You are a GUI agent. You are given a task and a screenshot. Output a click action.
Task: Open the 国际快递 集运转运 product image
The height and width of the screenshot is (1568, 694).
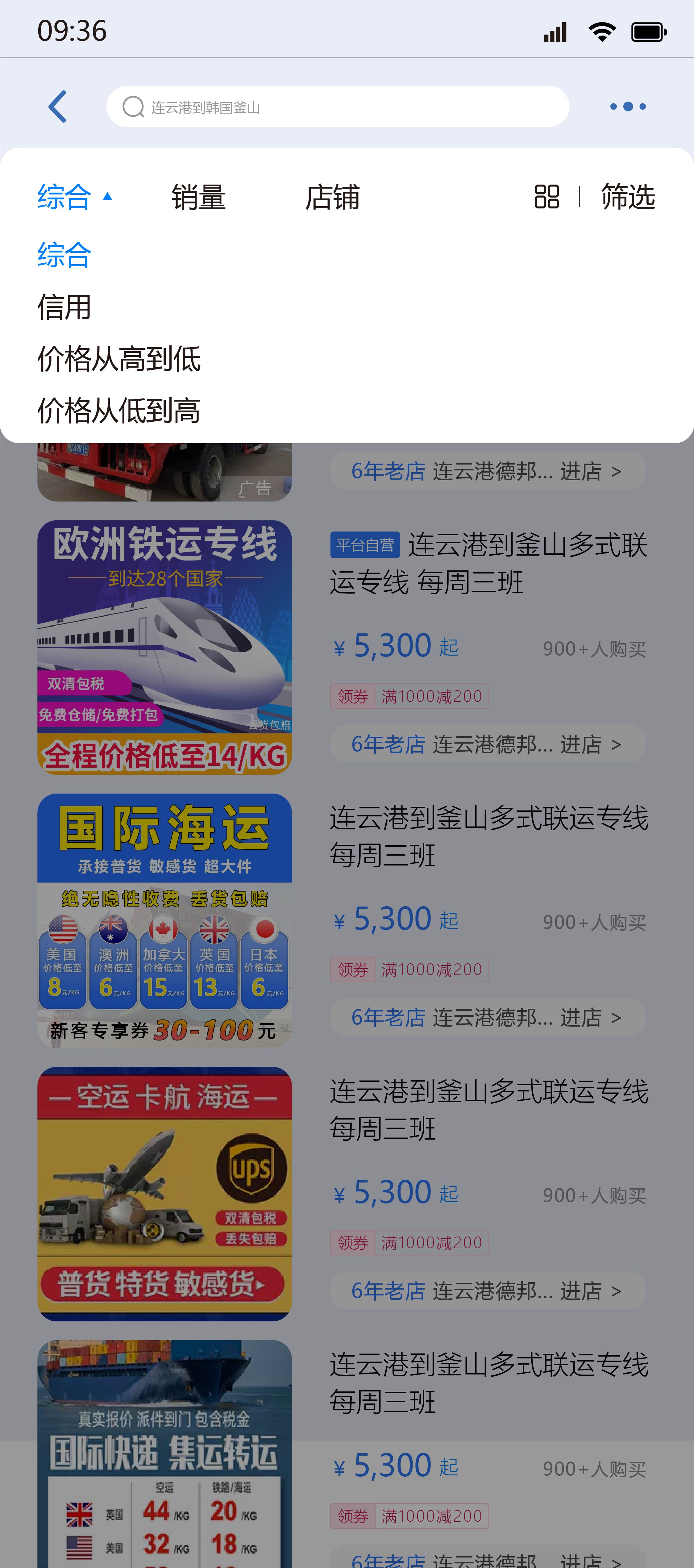coord(164,1455)
